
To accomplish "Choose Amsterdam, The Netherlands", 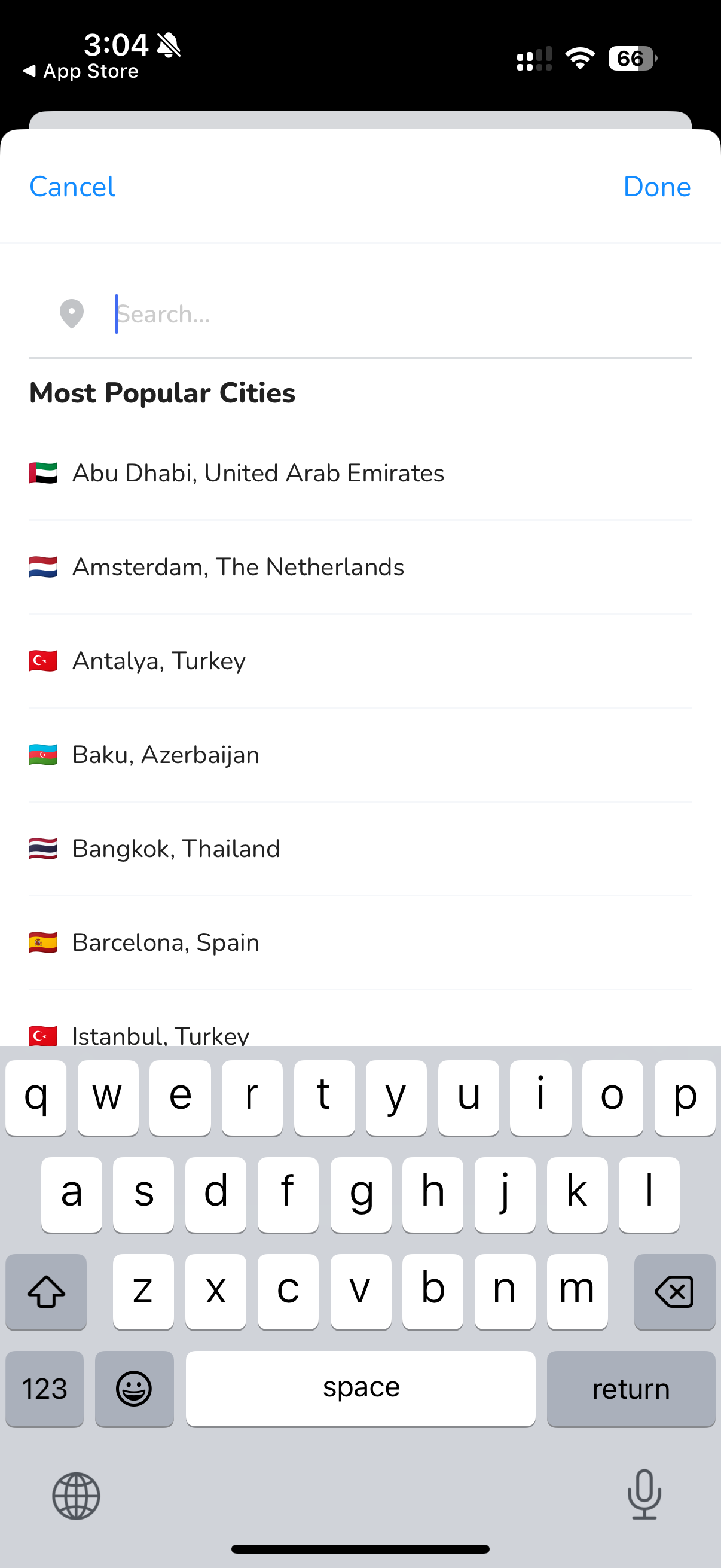I will 238,567.
